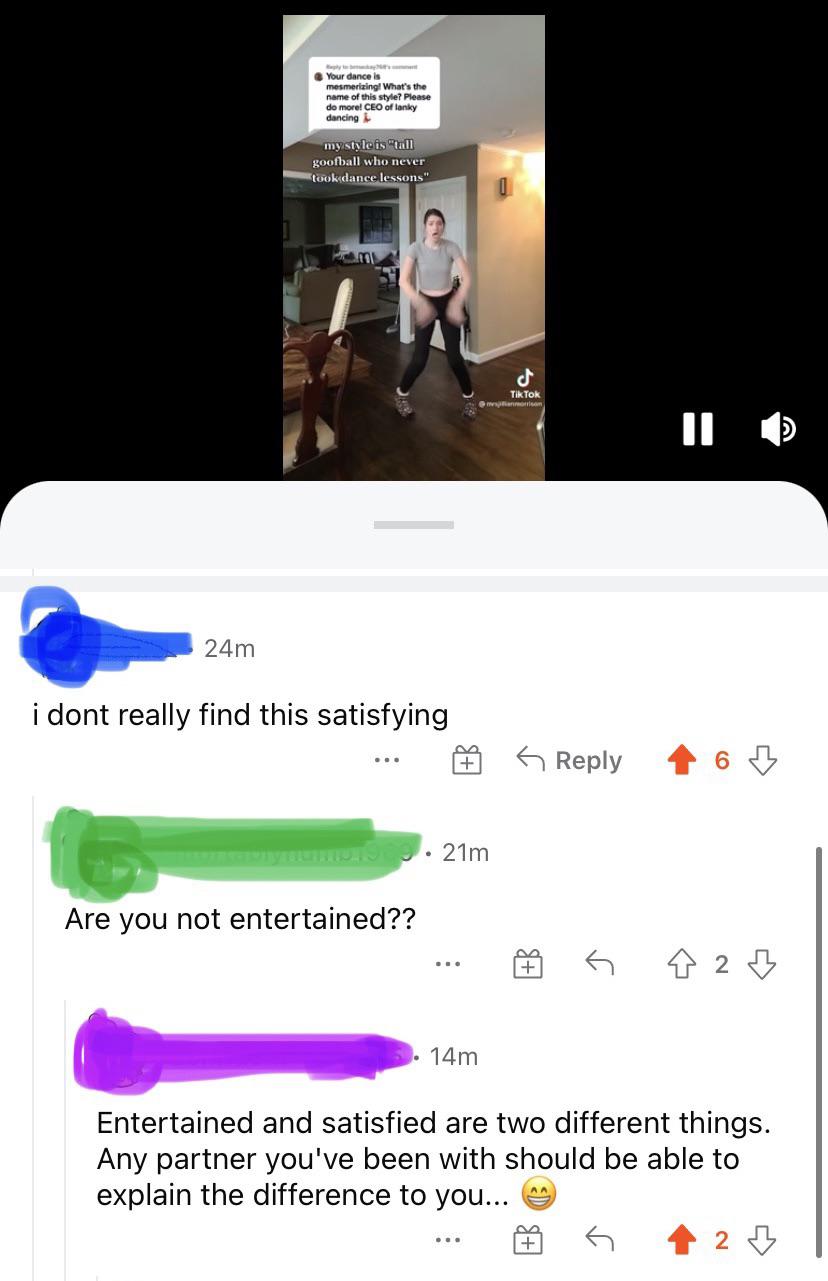Viewport: 828px width, 1281px height.
Task: Downvote the comment posted 24m ago
Action: 763,761
